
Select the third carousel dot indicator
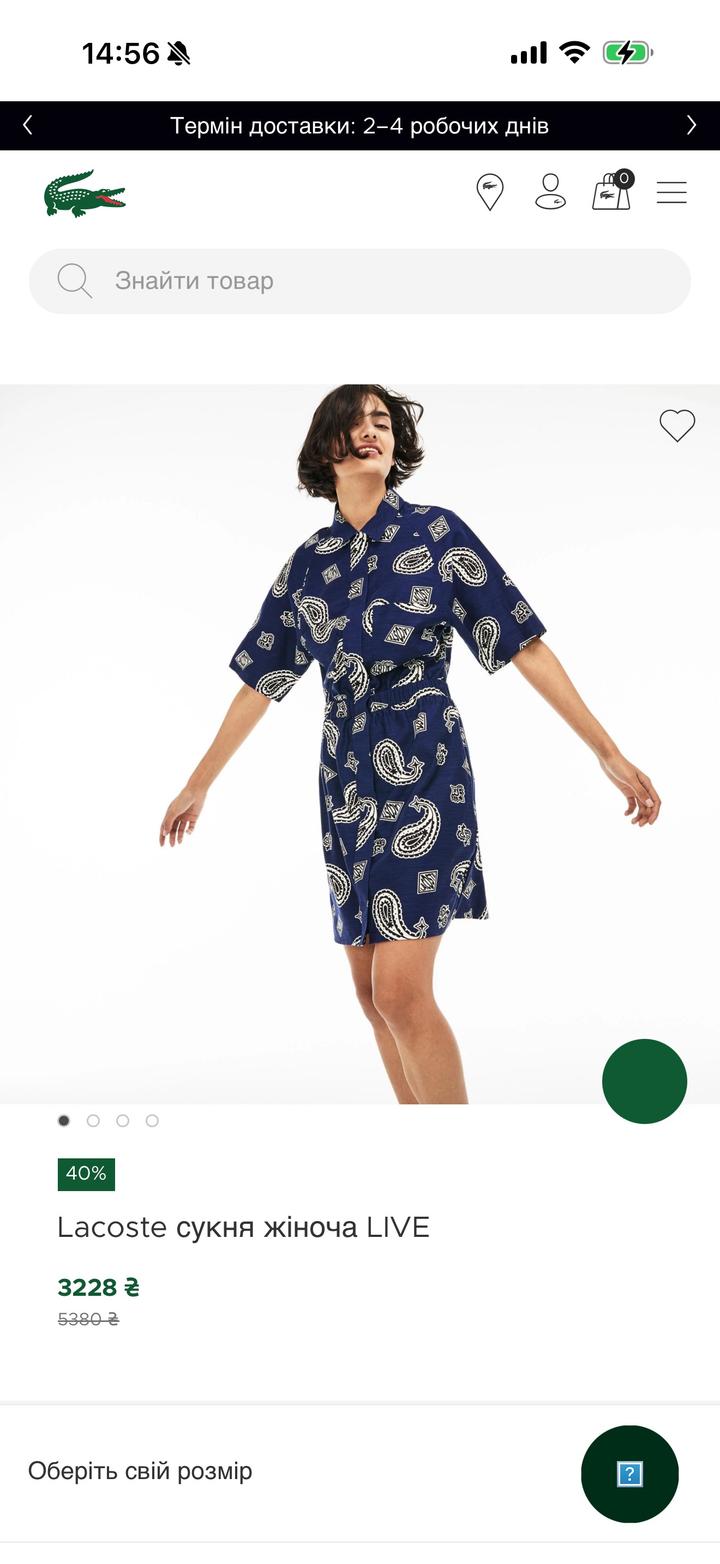pyautogui.click(x=122, y=1121)
